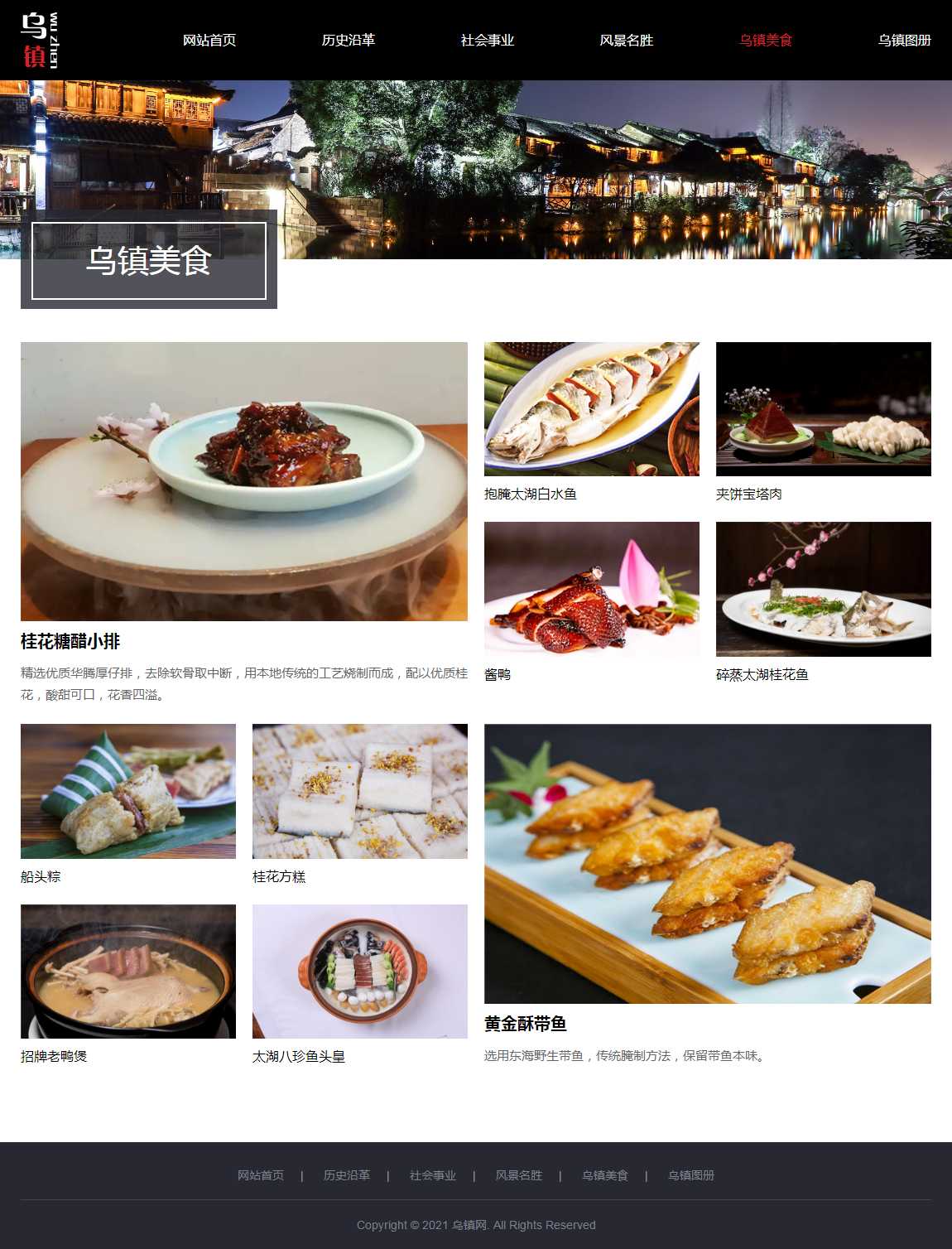Open the 桂花糖醋小排 dish card

[244, 481]
